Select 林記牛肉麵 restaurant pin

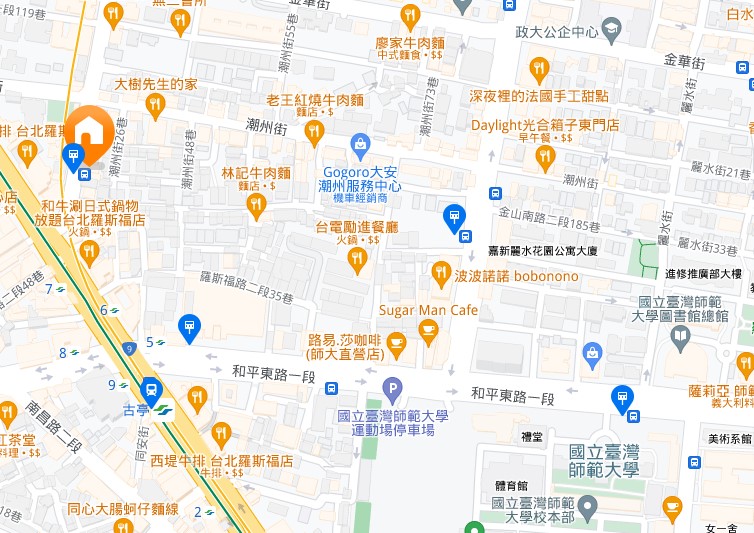(256, 205)
